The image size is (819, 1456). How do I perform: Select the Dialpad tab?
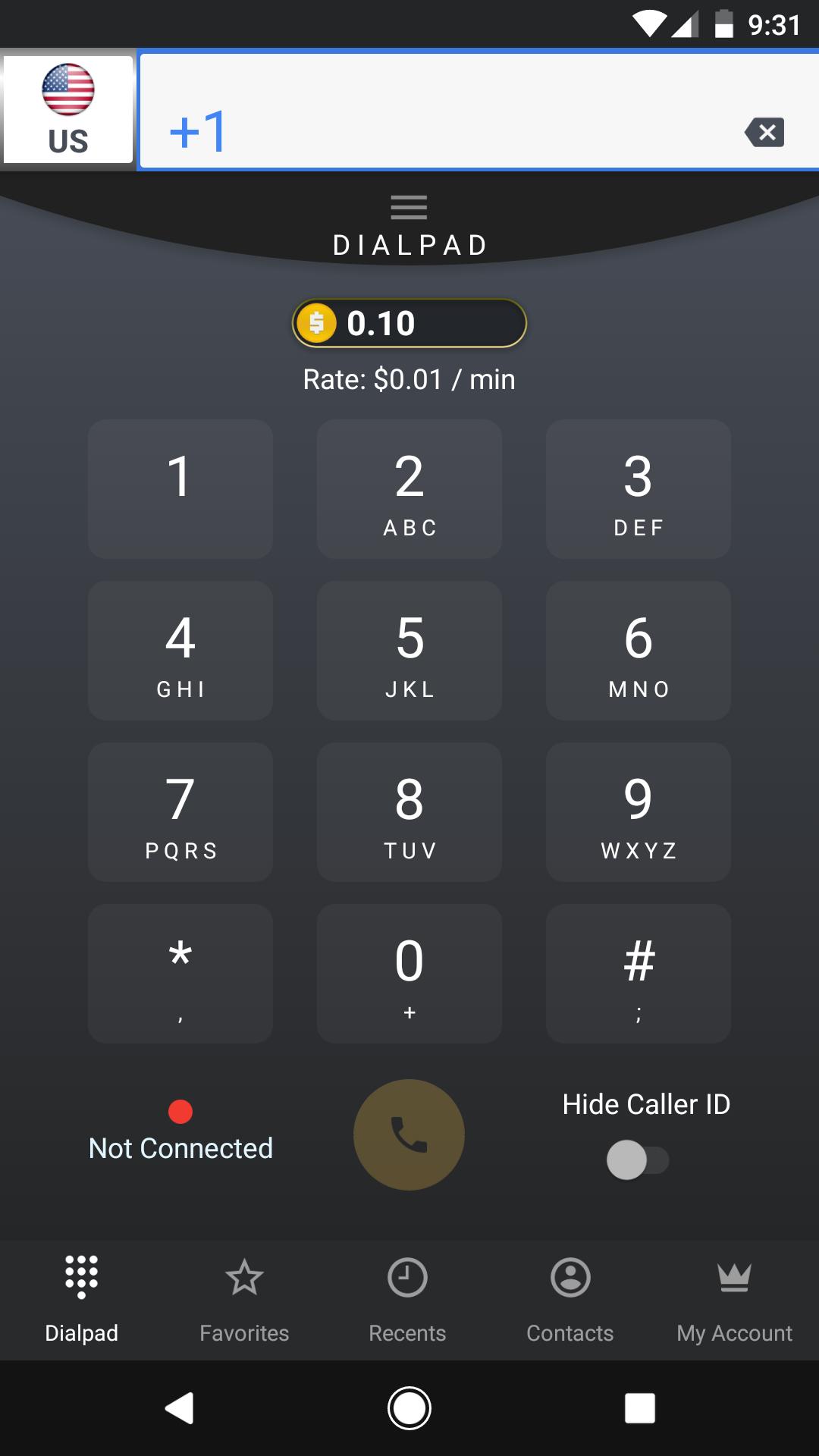click(x=82, y=1298)
